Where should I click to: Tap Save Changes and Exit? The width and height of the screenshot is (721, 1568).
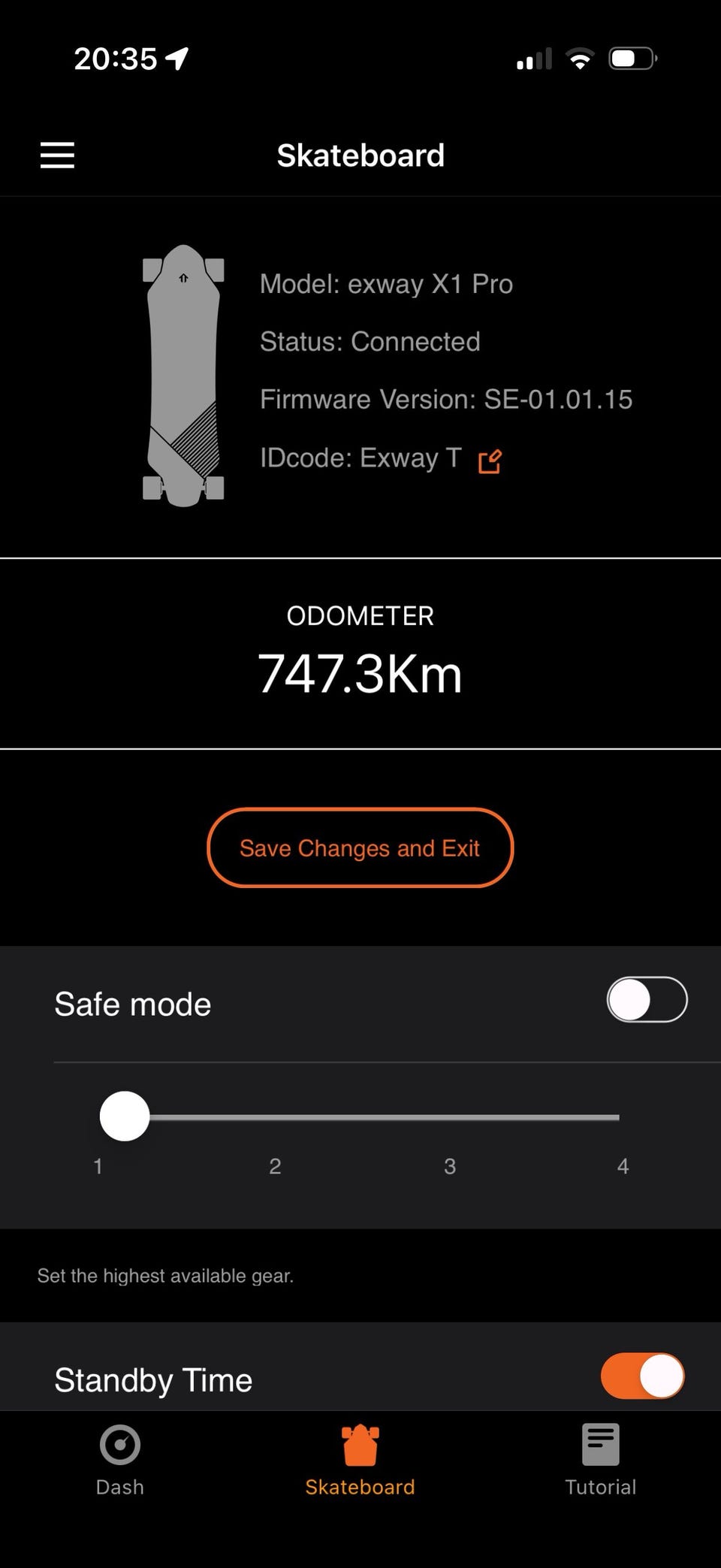[360, 847]
